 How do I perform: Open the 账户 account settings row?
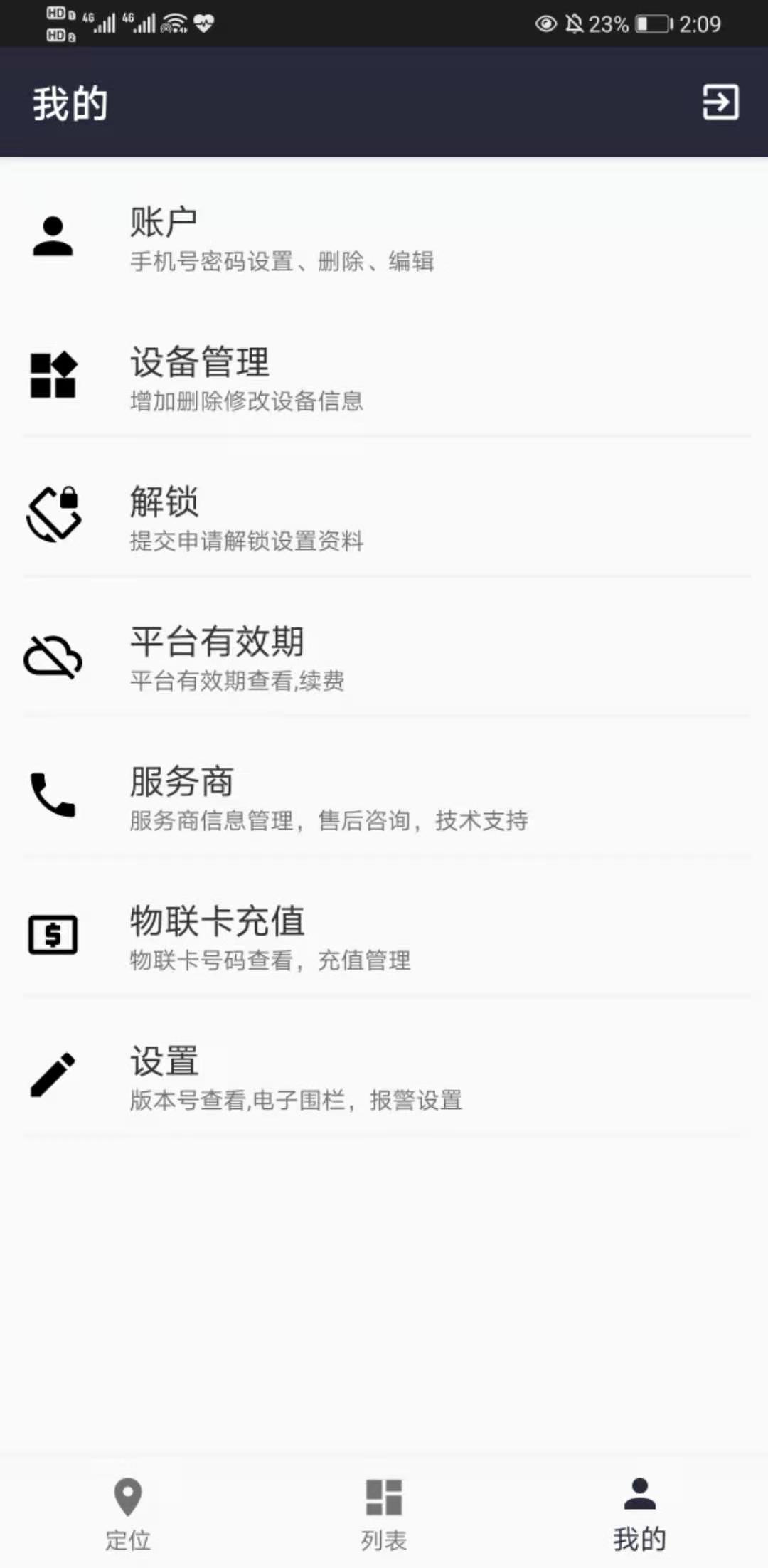[384, 238]
